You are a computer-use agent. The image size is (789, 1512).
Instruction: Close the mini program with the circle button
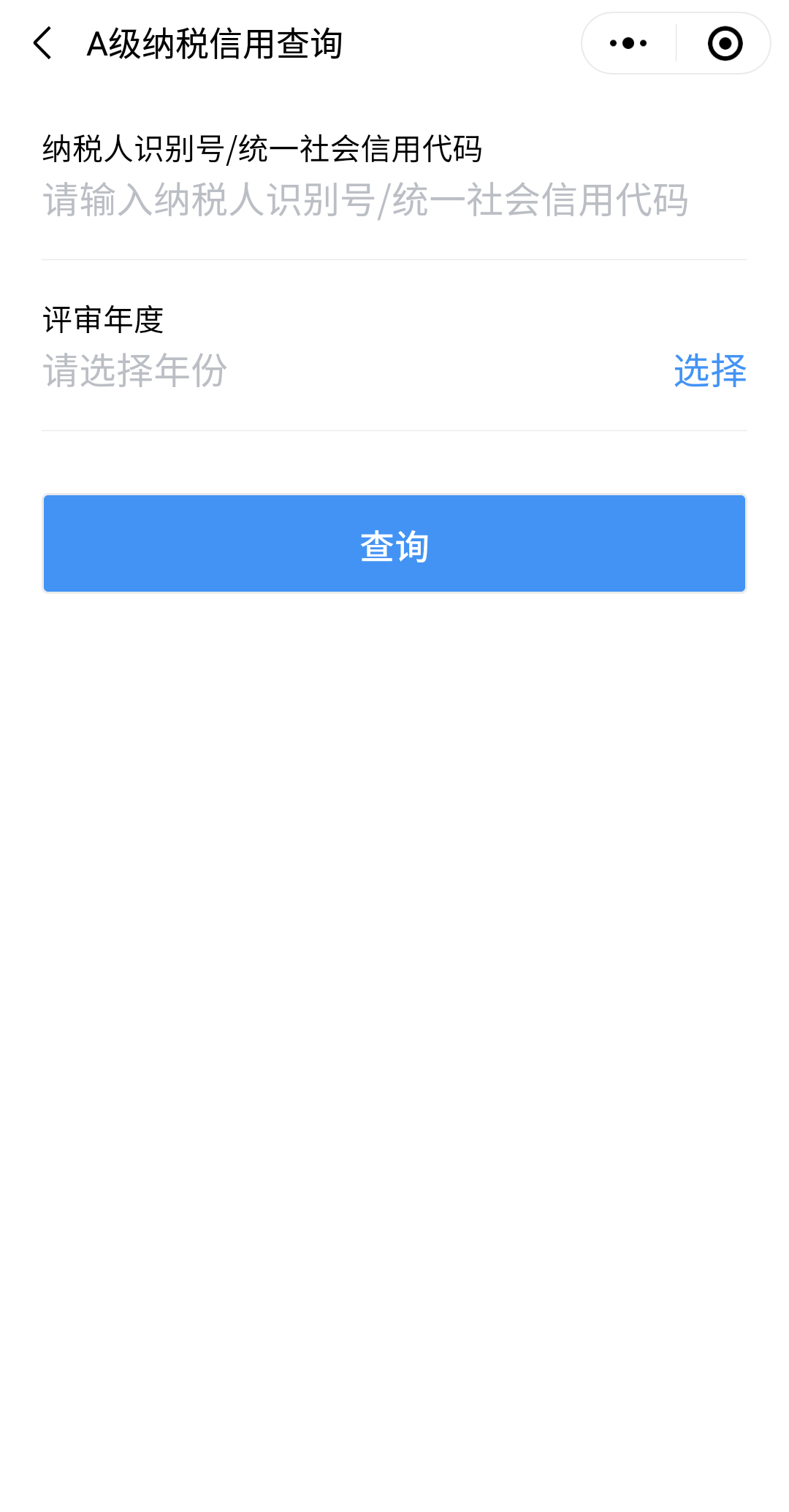point(725,43)
